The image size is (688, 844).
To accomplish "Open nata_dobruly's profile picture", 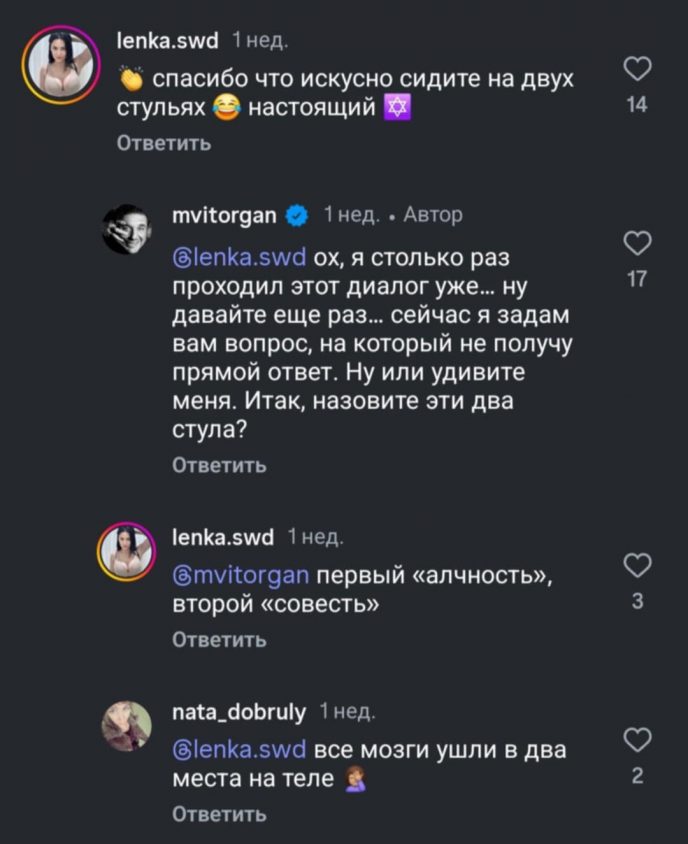I will pyautogui.click(x=128, y=725).
